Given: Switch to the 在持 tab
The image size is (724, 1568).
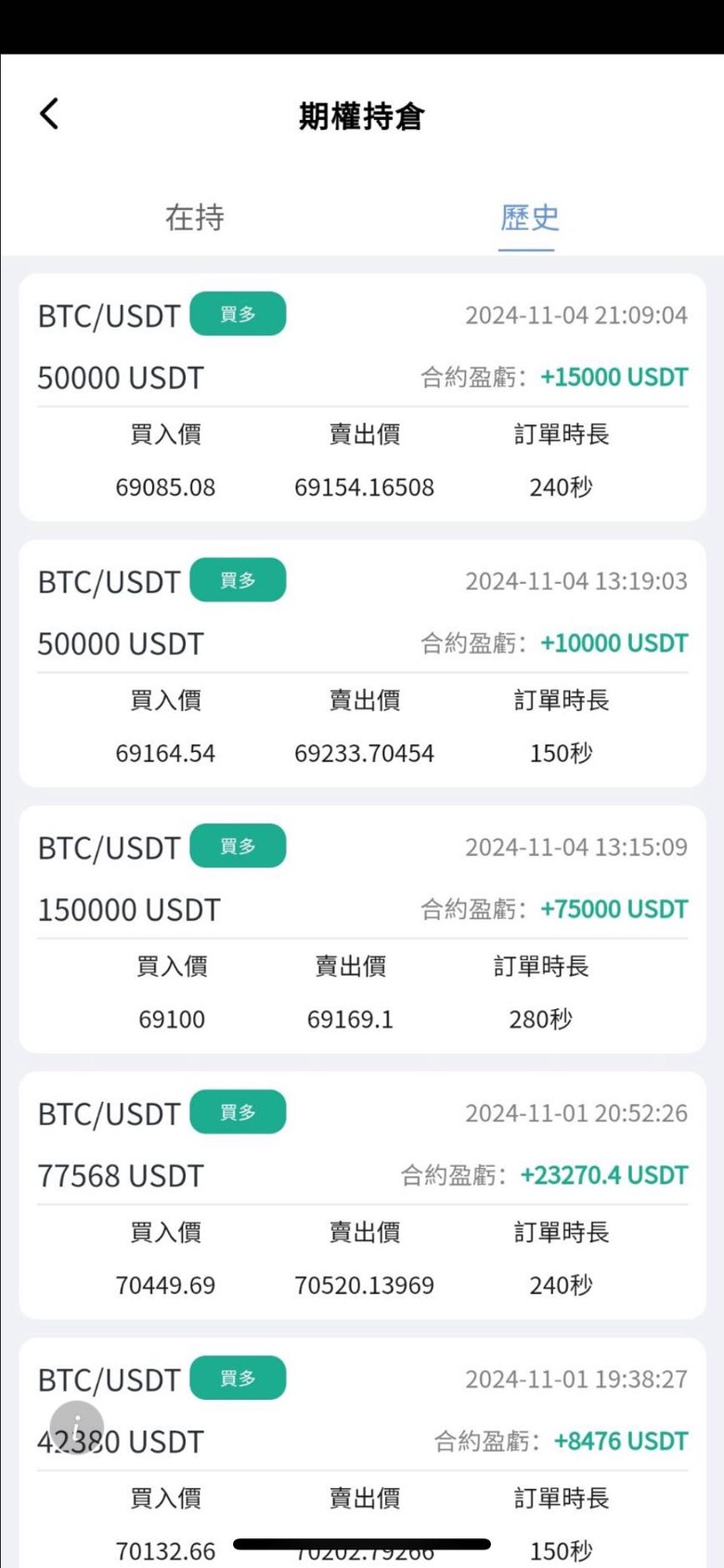Looking at the screenshot, I should click(x=195, y=217).
